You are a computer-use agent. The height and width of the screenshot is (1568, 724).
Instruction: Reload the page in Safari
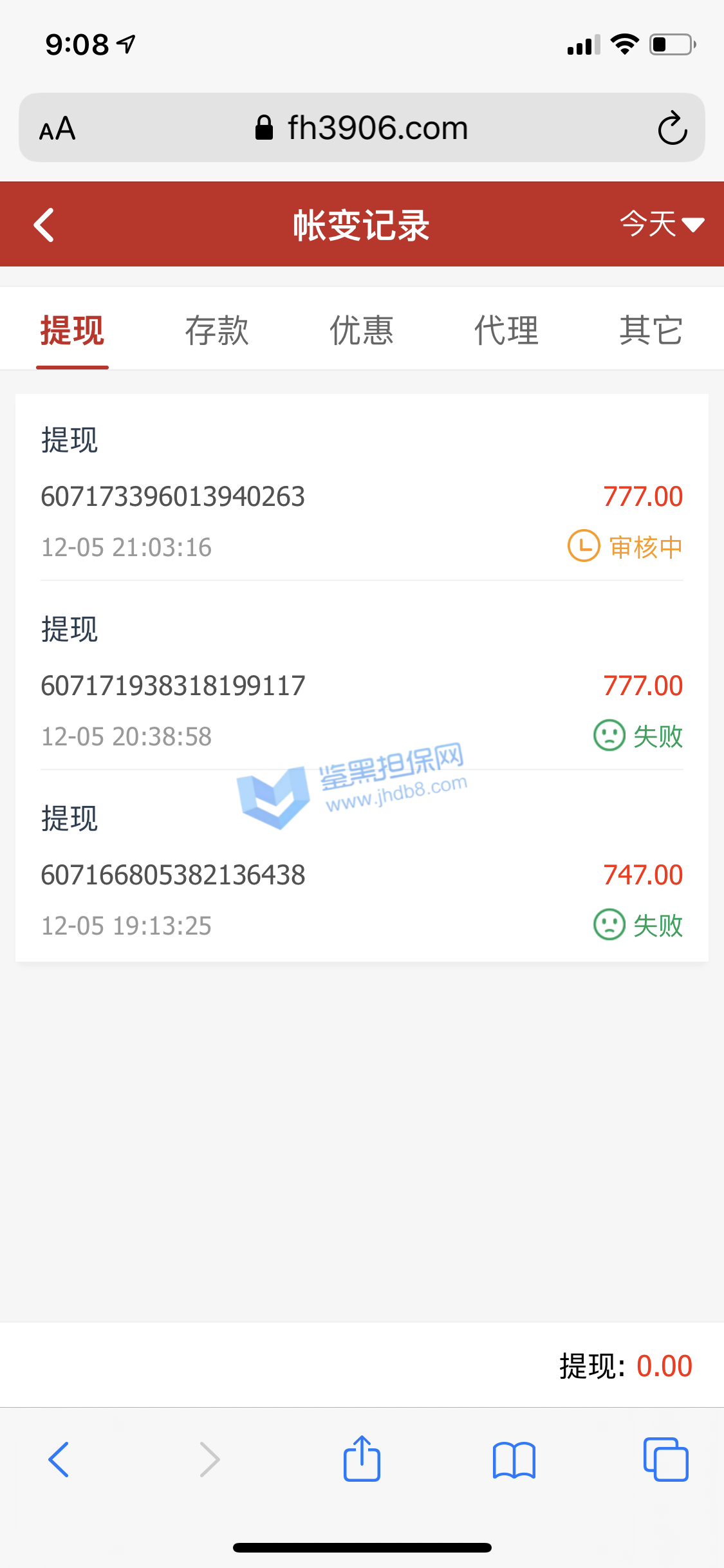(x=673, y=128)
